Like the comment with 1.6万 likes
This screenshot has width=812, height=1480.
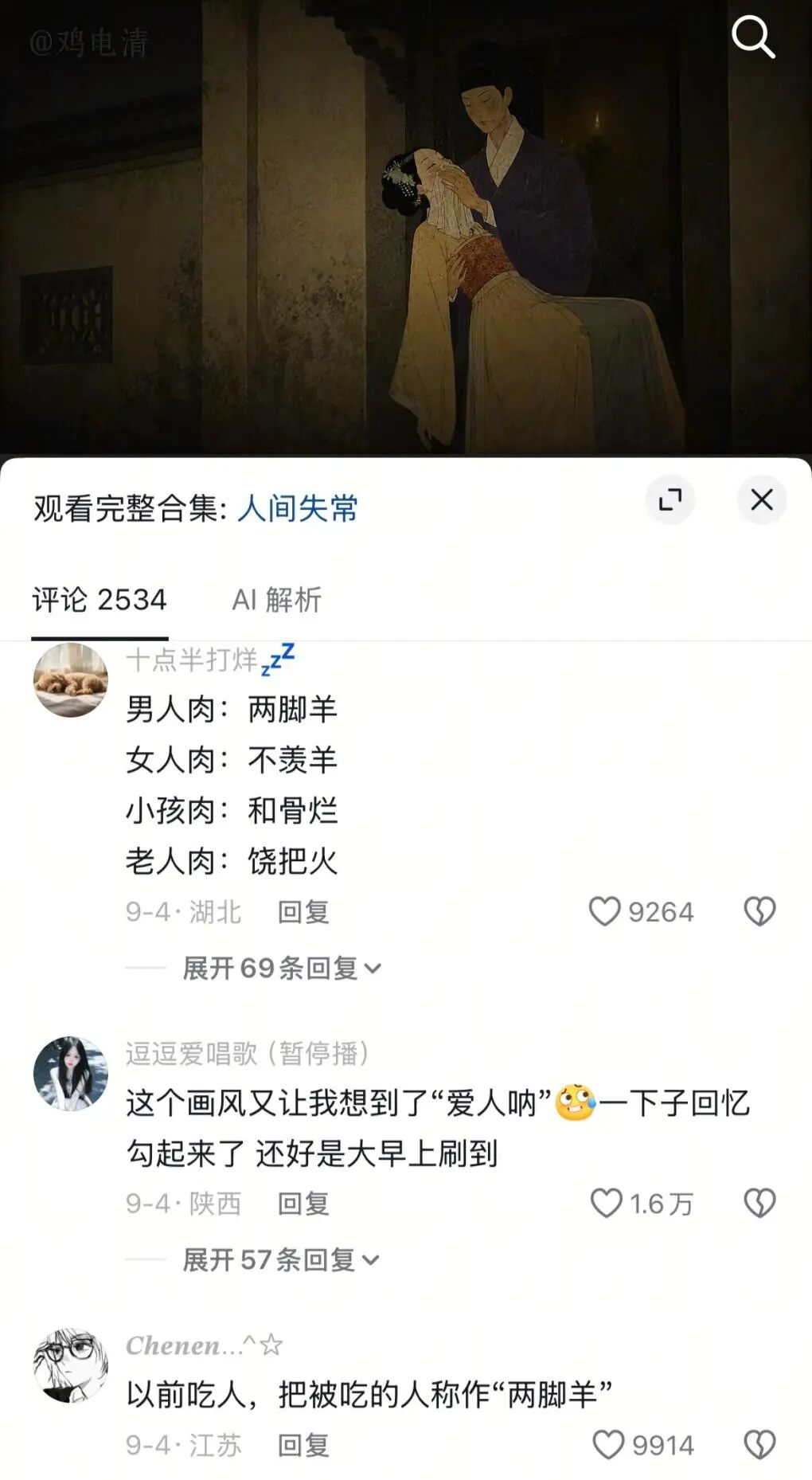click(x=642, y=1203)
